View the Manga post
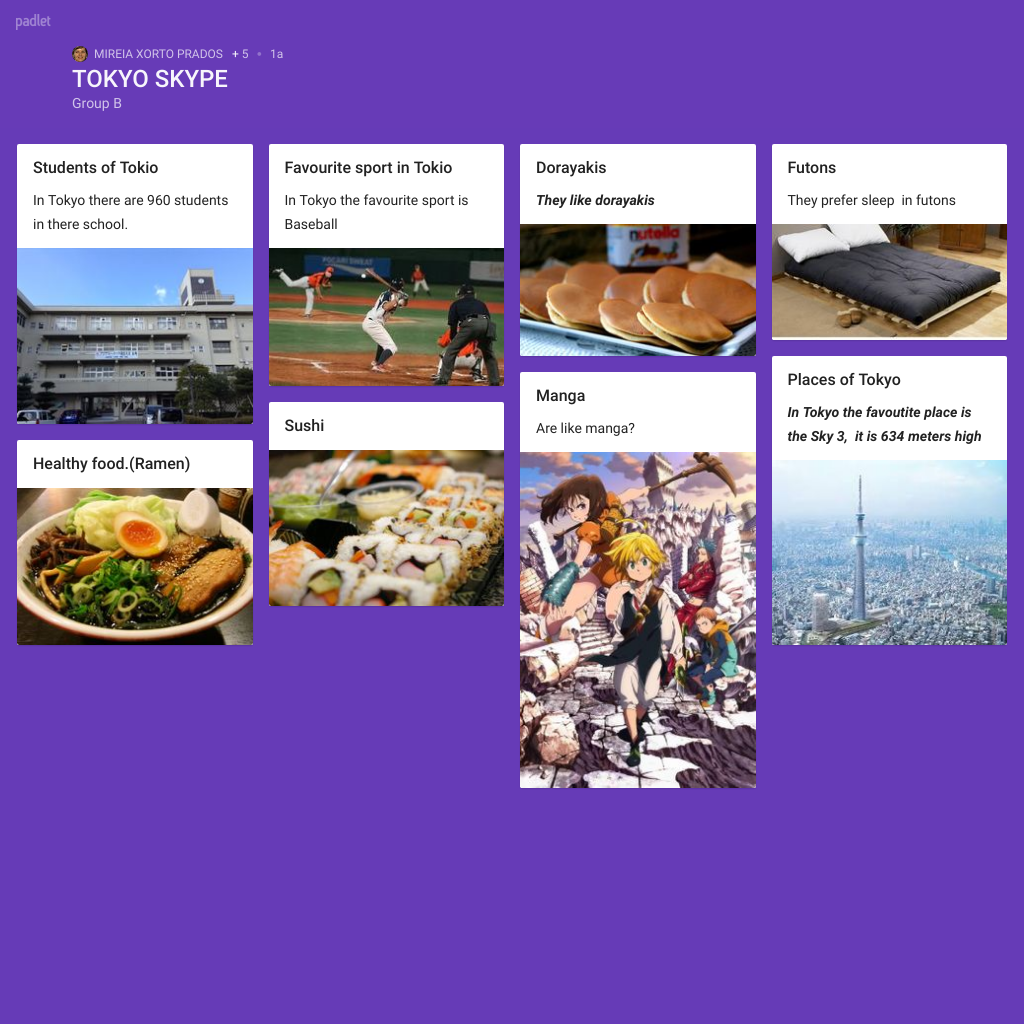 pos(560,396)
